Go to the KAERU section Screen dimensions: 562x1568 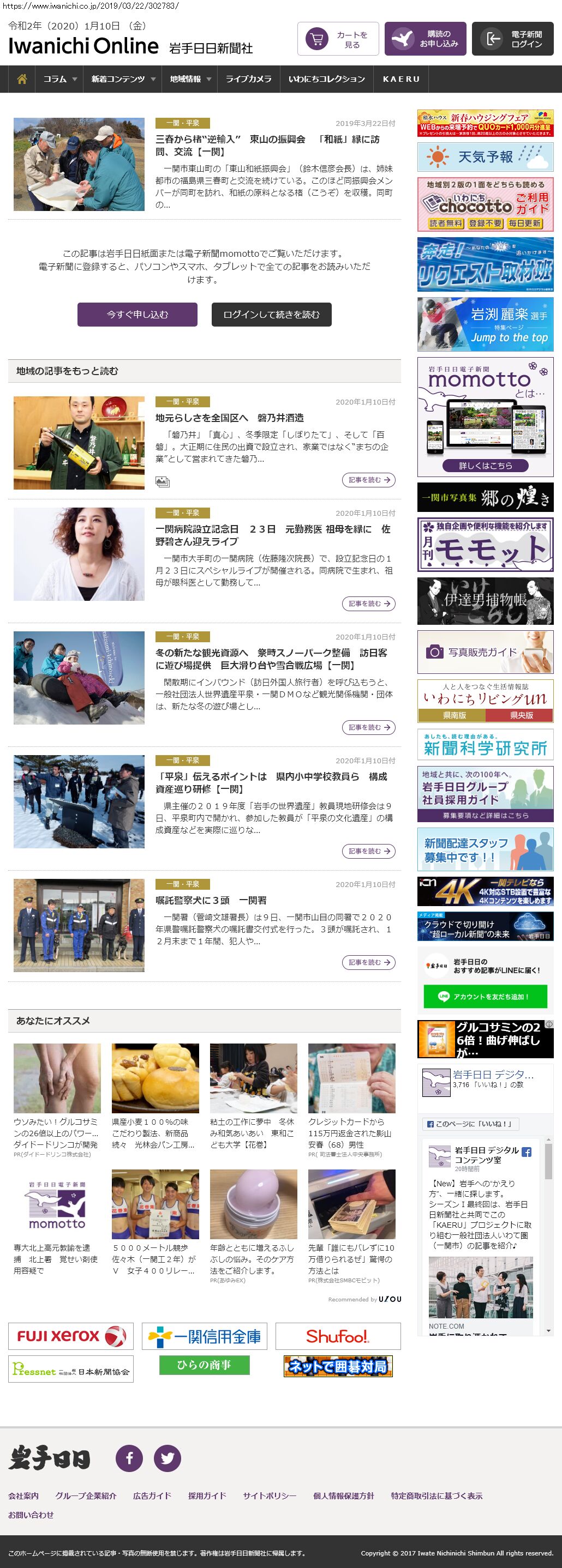(400, 79)
